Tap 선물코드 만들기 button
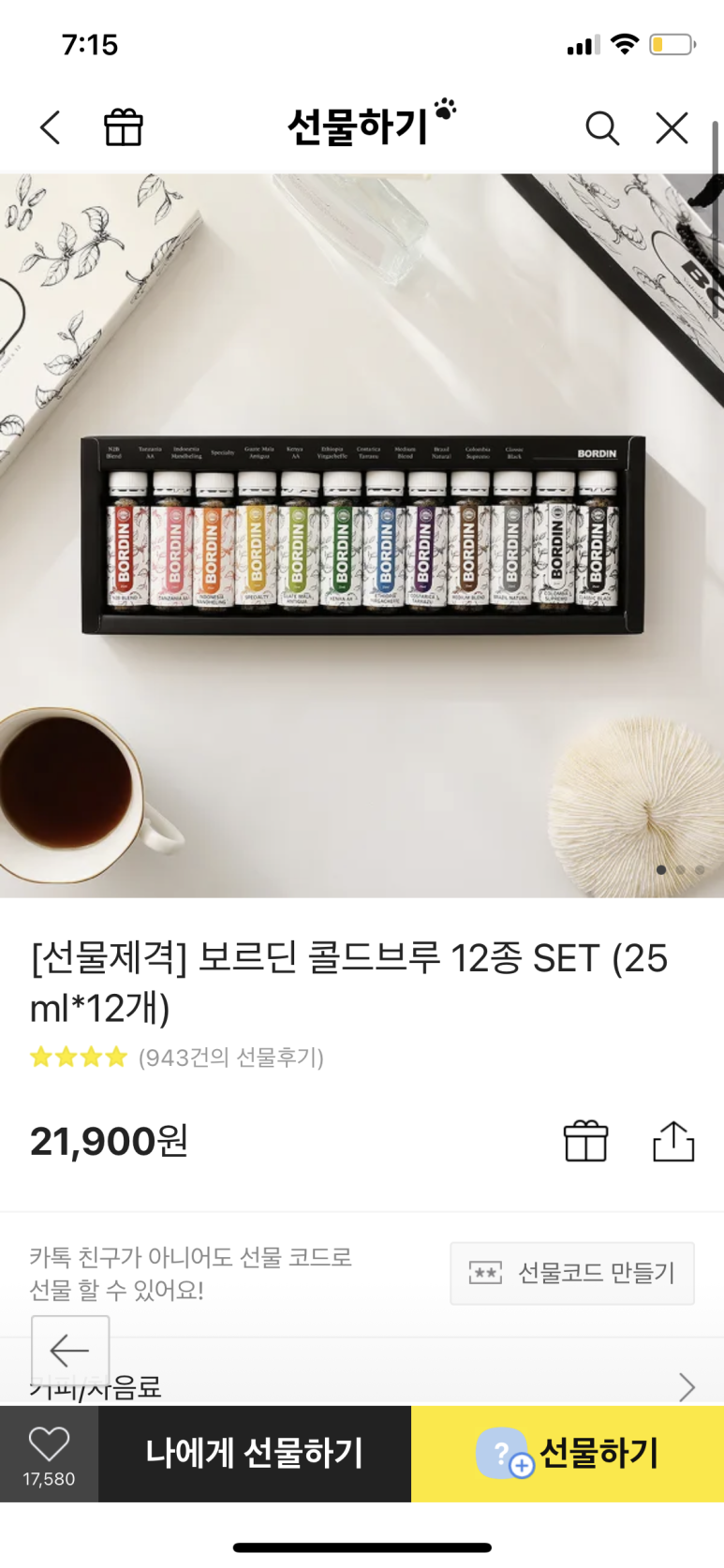Screen dimensions: 724x1568 coord(572,1273)
